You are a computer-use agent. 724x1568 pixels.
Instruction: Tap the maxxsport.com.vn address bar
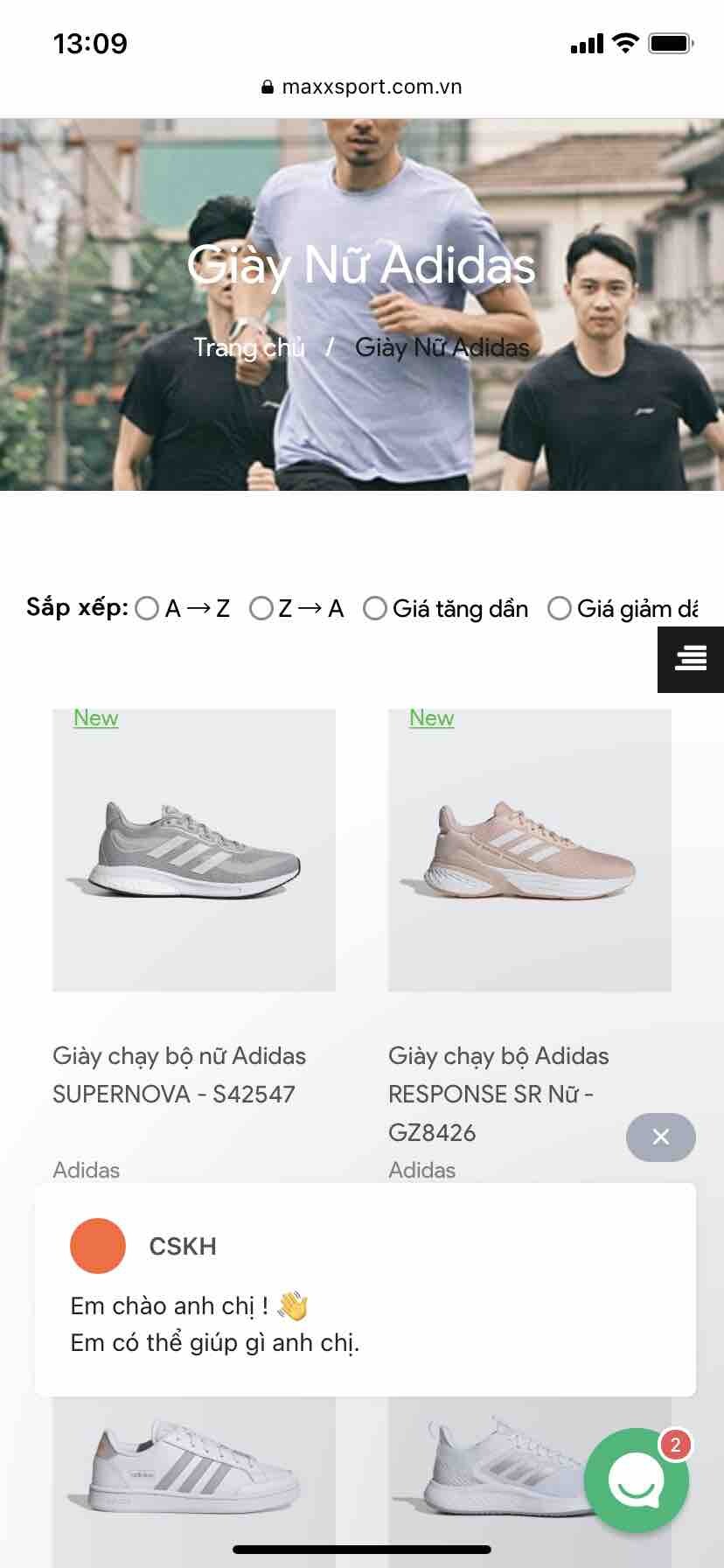pyautogui.click(x=362, y=87)
